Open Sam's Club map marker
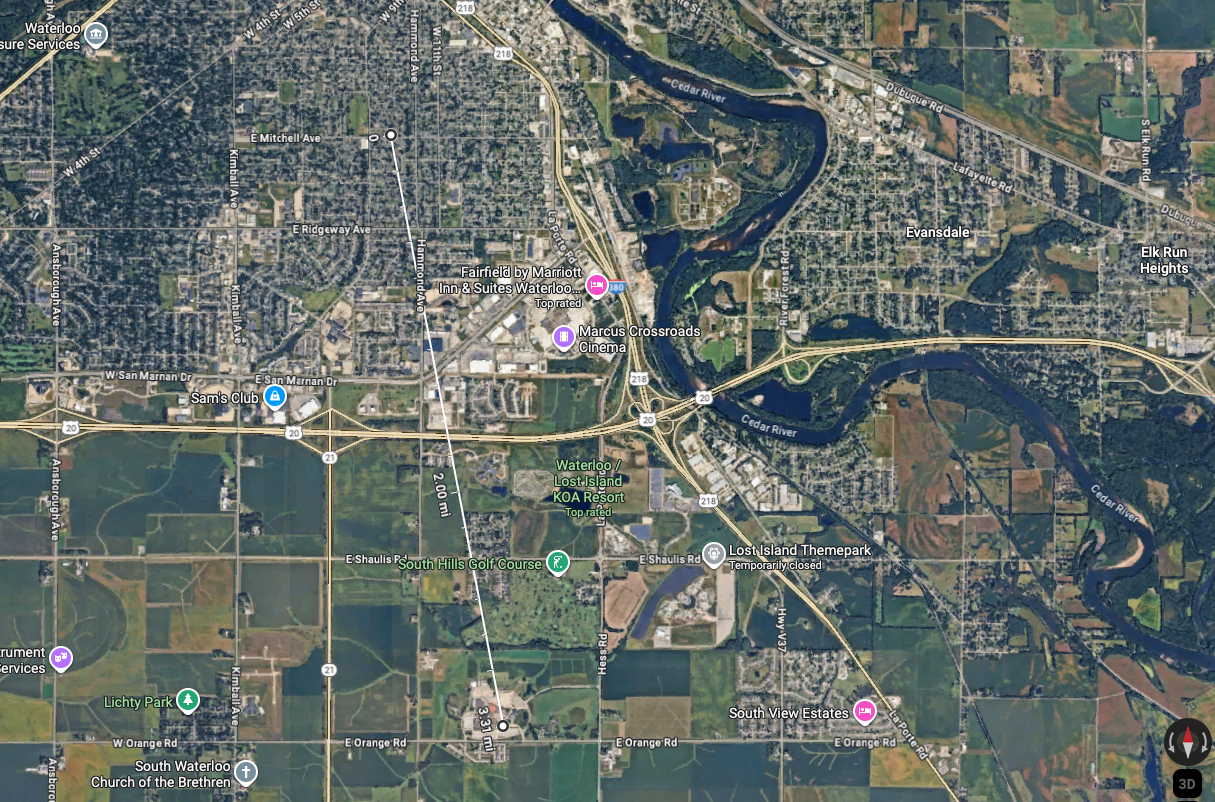The image size is (1215, 802). [x=276, y=398]
